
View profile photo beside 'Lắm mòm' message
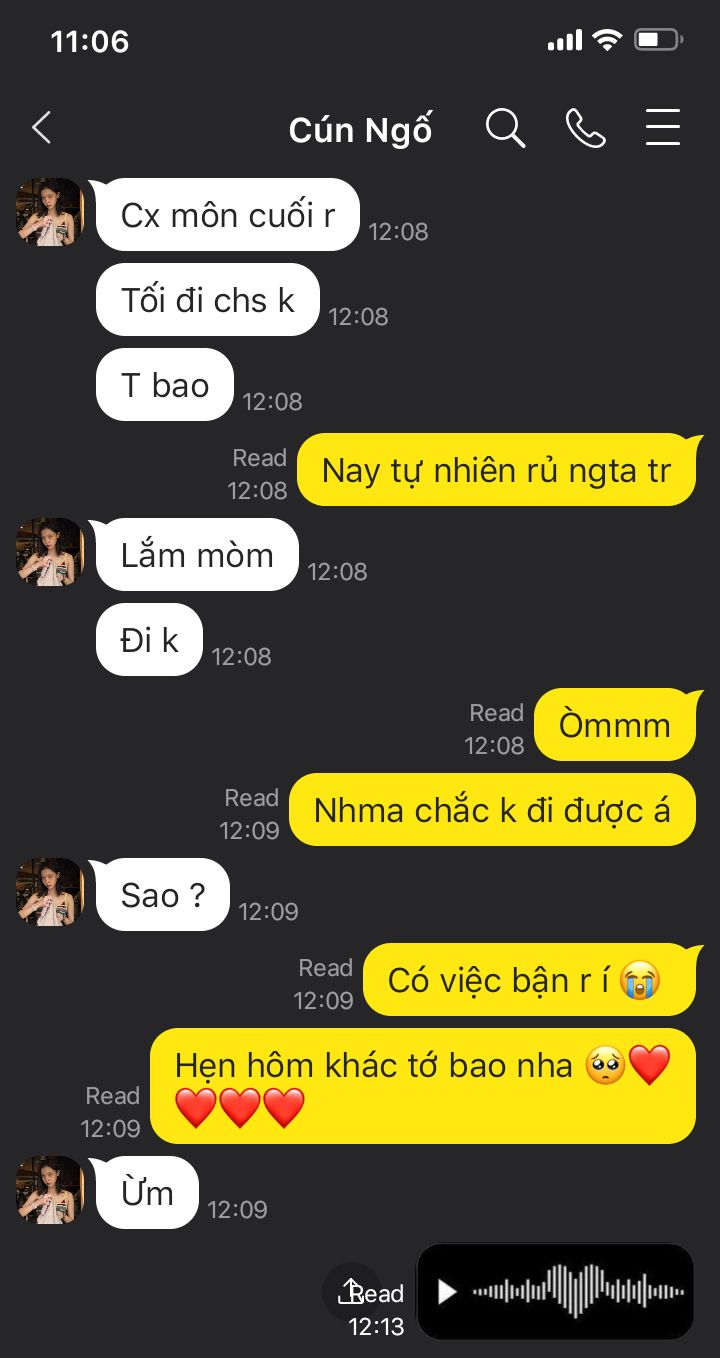[50, 552]
